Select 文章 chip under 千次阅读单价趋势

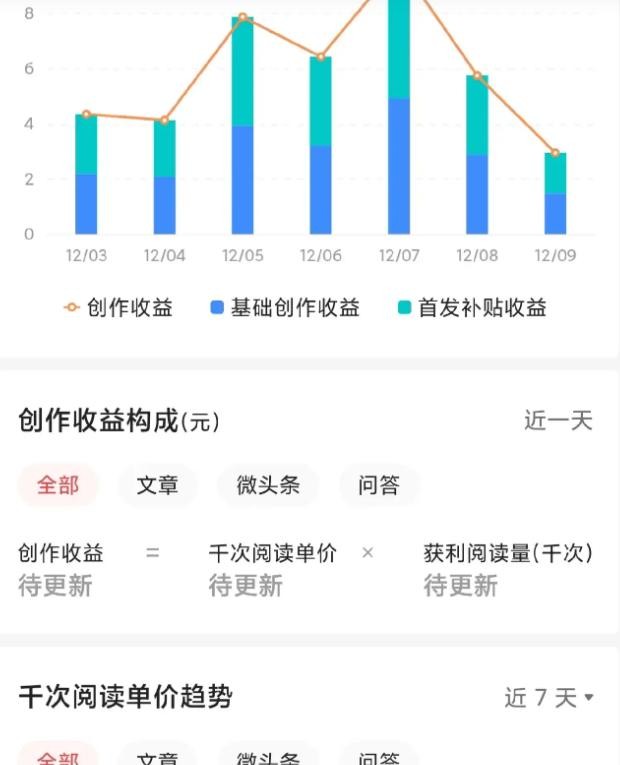click(x=157, y=757)
